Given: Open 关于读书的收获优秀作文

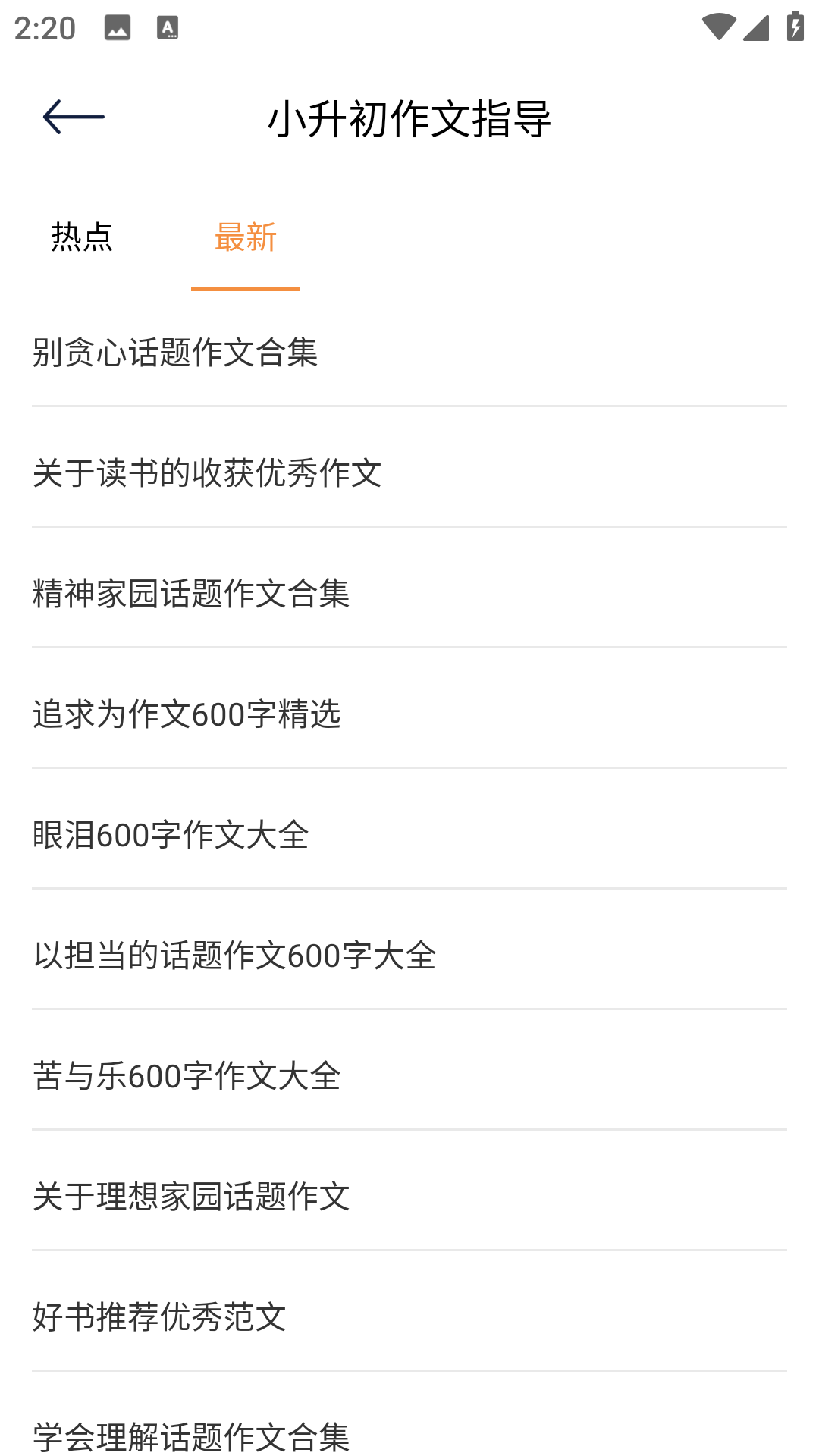Looking at the screenshot, I should (208, 472).
